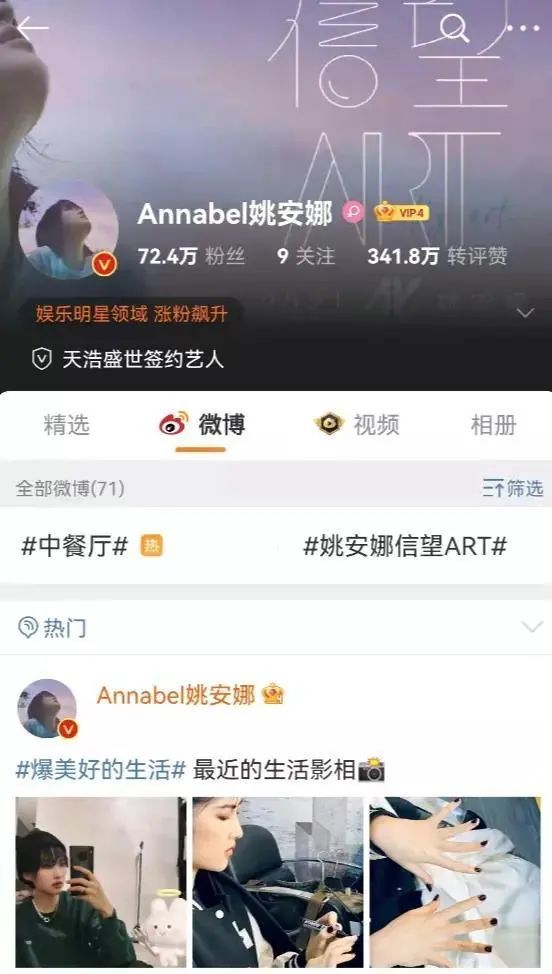
Task: Open the three-dot overflow menu
Action: [523, 28]
